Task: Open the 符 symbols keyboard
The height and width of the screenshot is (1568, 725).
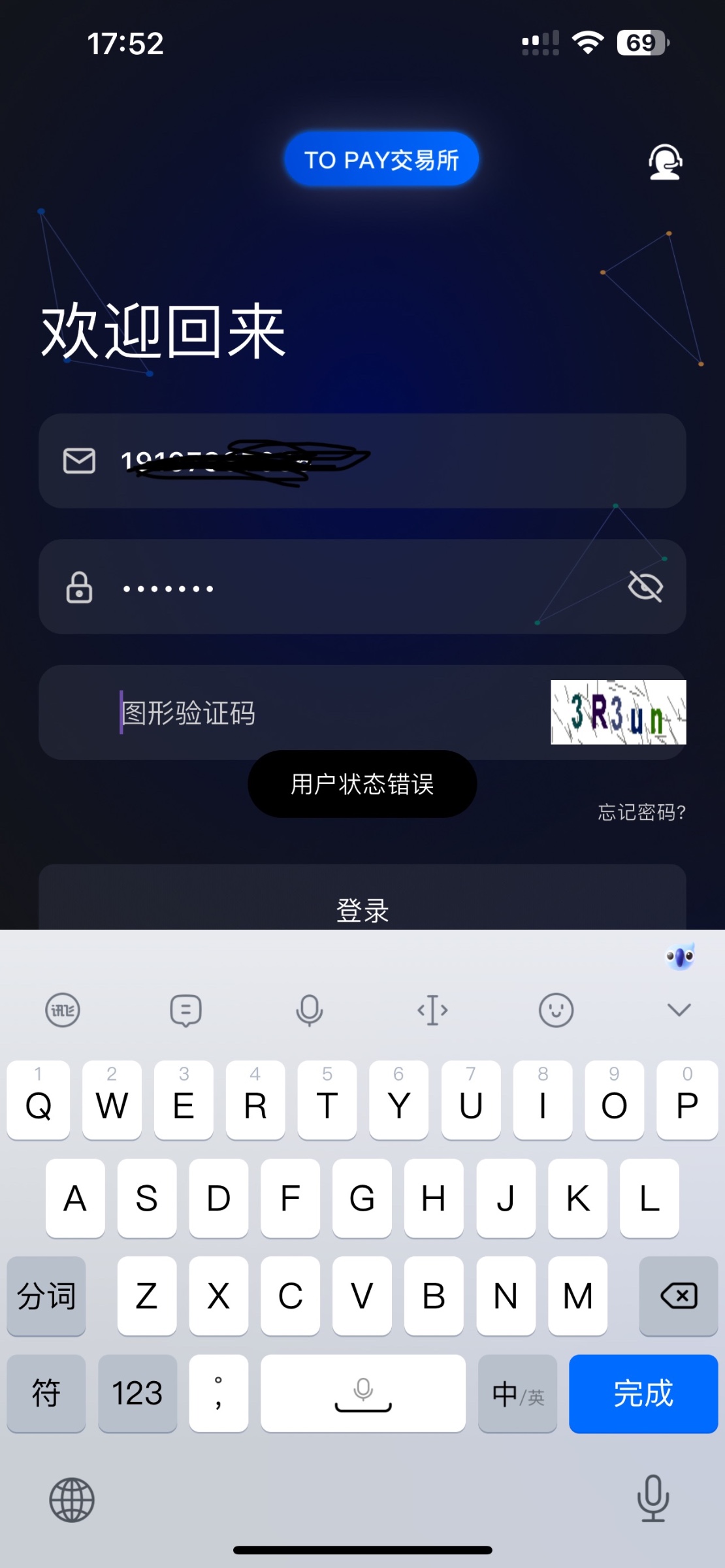Action: point(46,1394)
